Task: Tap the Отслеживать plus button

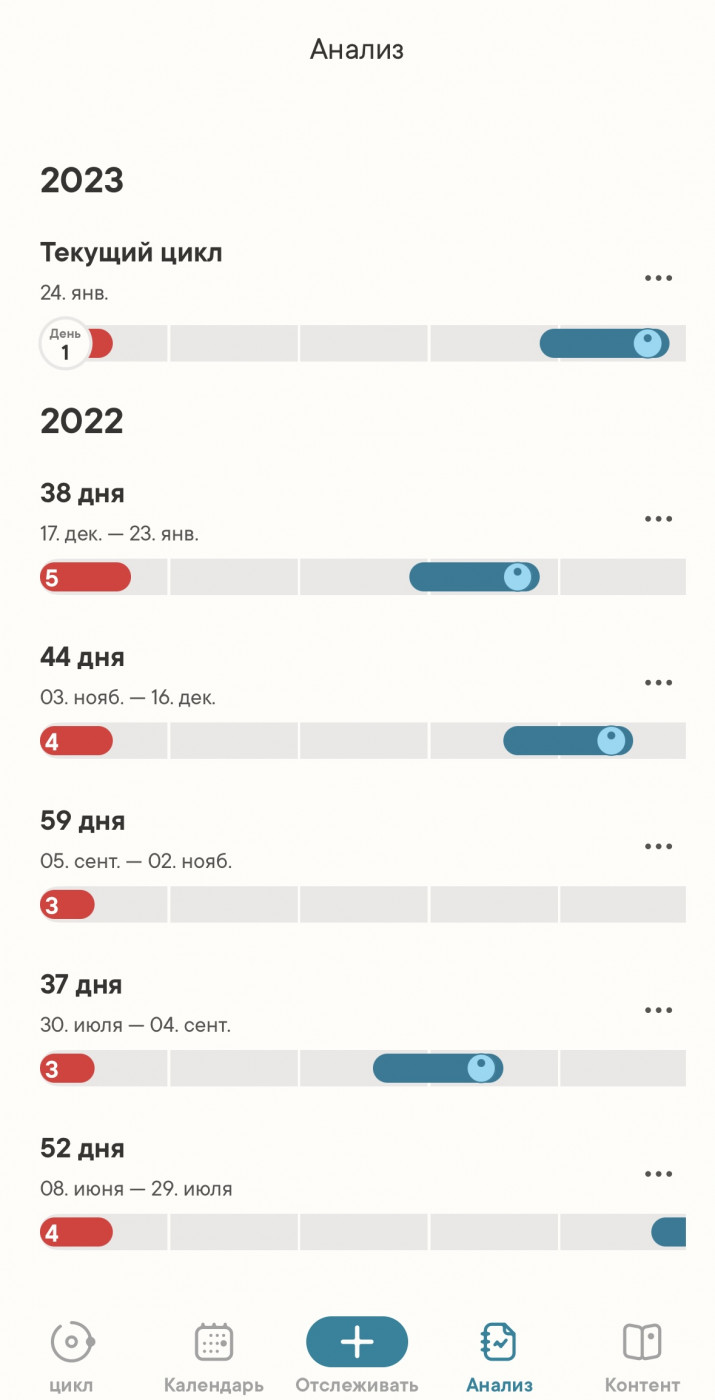Action: [357, 1342]
